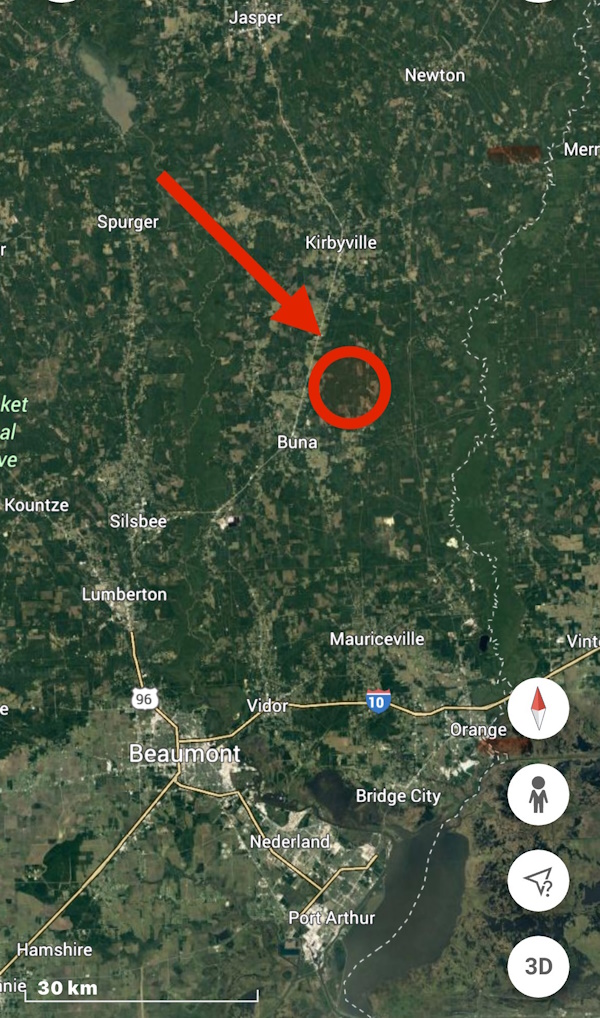
Task: Tap the compass to reset north
Action: [538, 708]
